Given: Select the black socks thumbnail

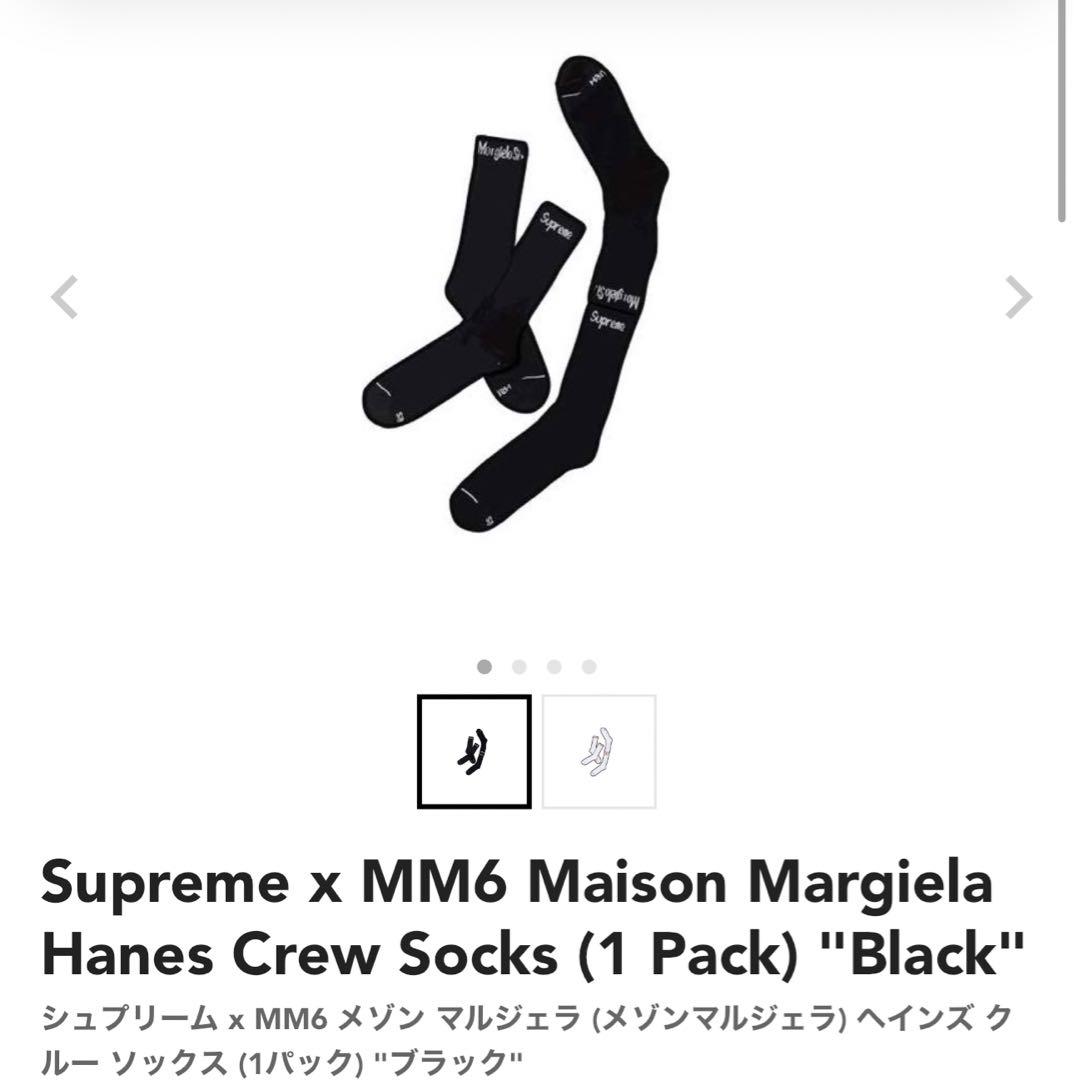Looking at the screenshot, I should [474, 751].
